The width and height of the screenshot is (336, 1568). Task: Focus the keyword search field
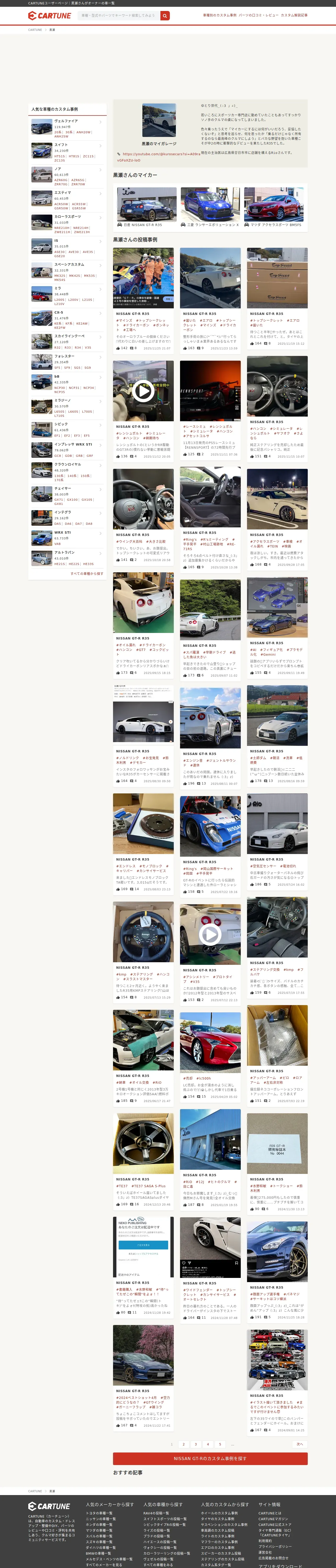click(x=119, y=15)
